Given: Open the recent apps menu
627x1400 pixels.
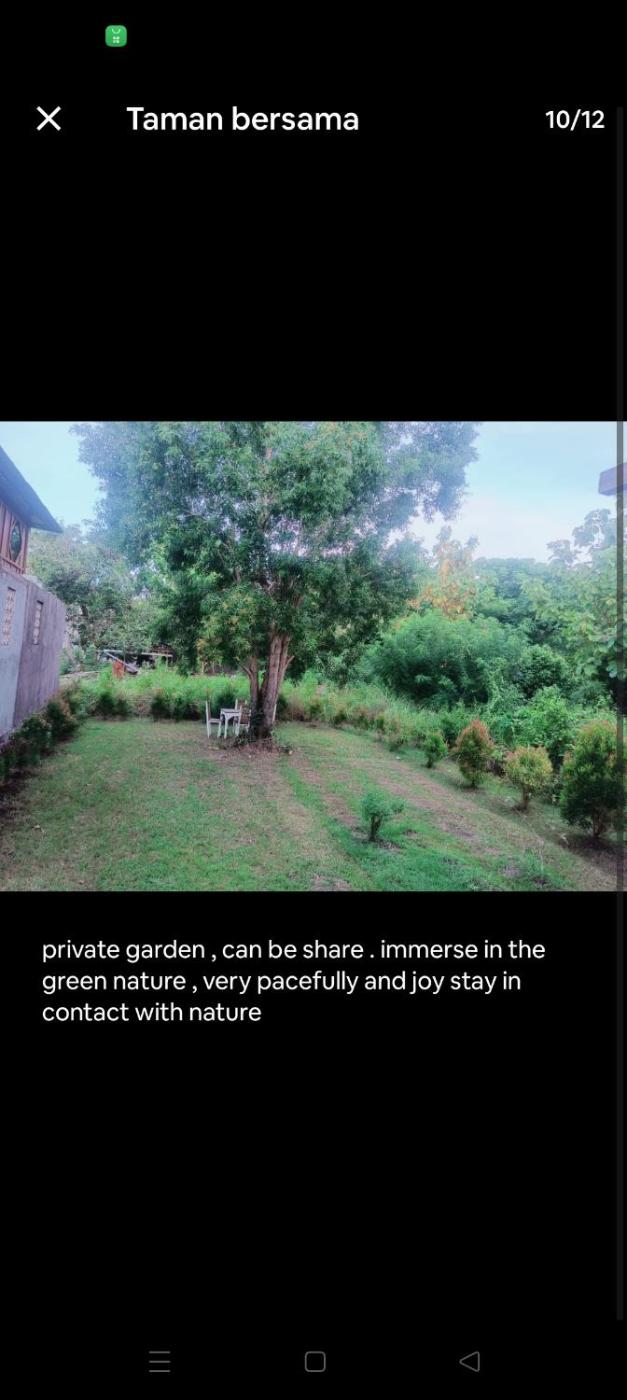Looking at the screenshot, I should click(x=160, y=1361).
